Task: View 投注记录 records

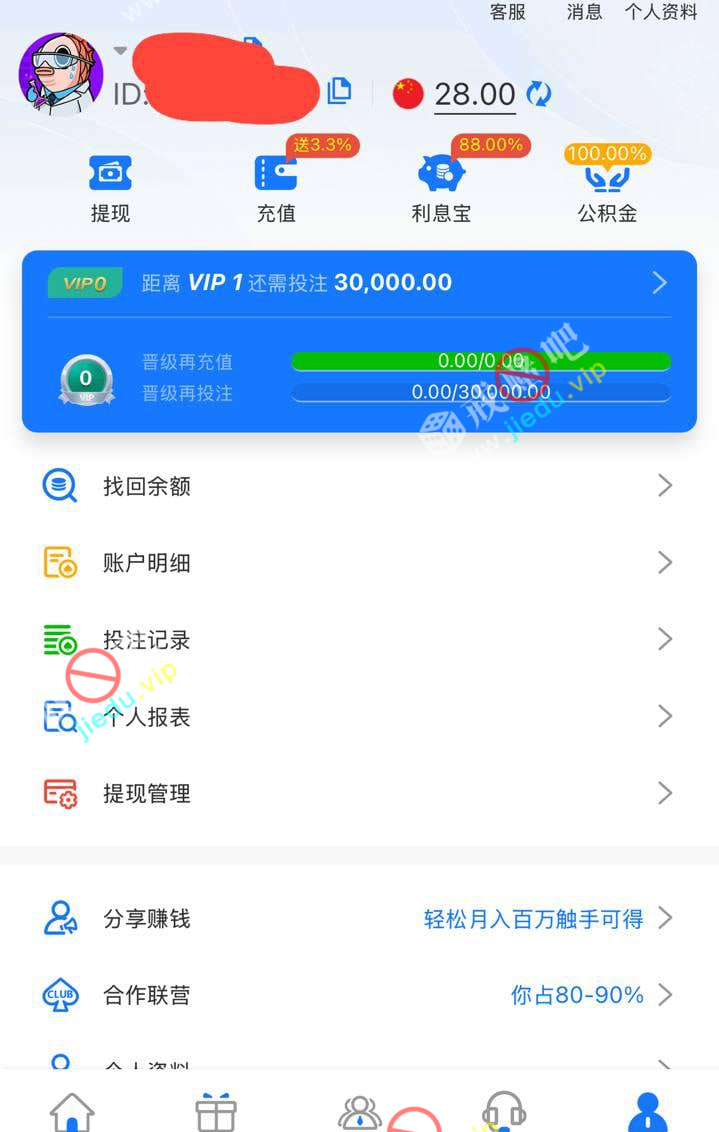Action: pos(359,640)
